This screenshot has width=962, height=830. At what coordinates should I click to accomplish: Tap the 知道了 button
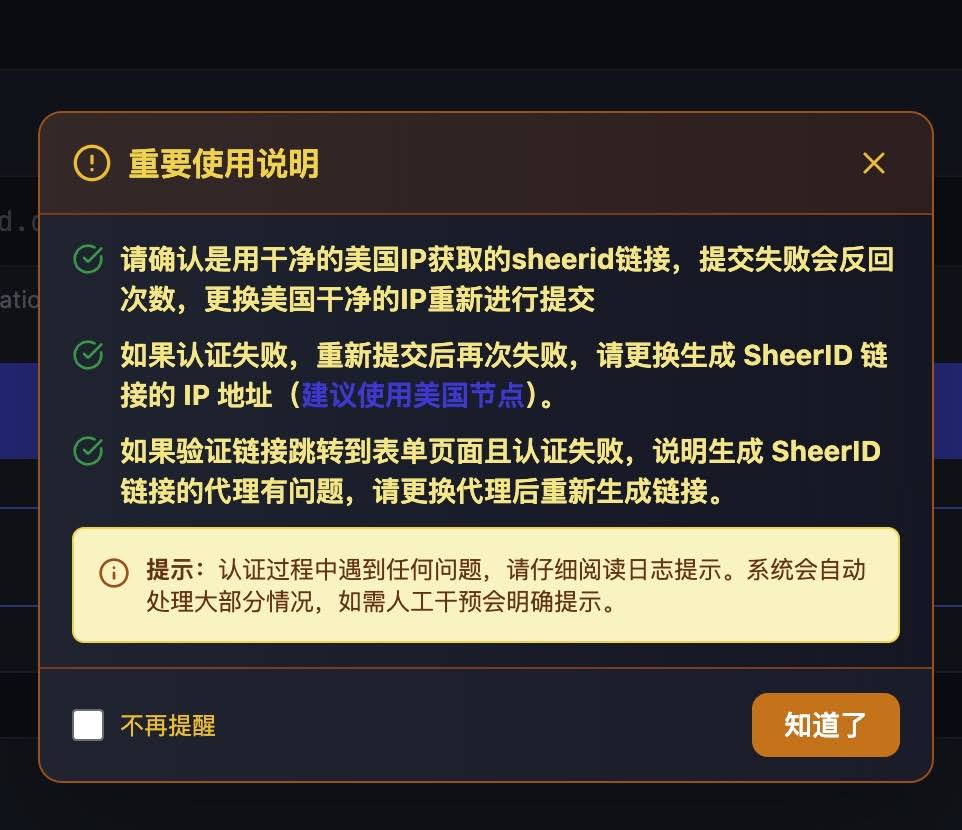825,725
